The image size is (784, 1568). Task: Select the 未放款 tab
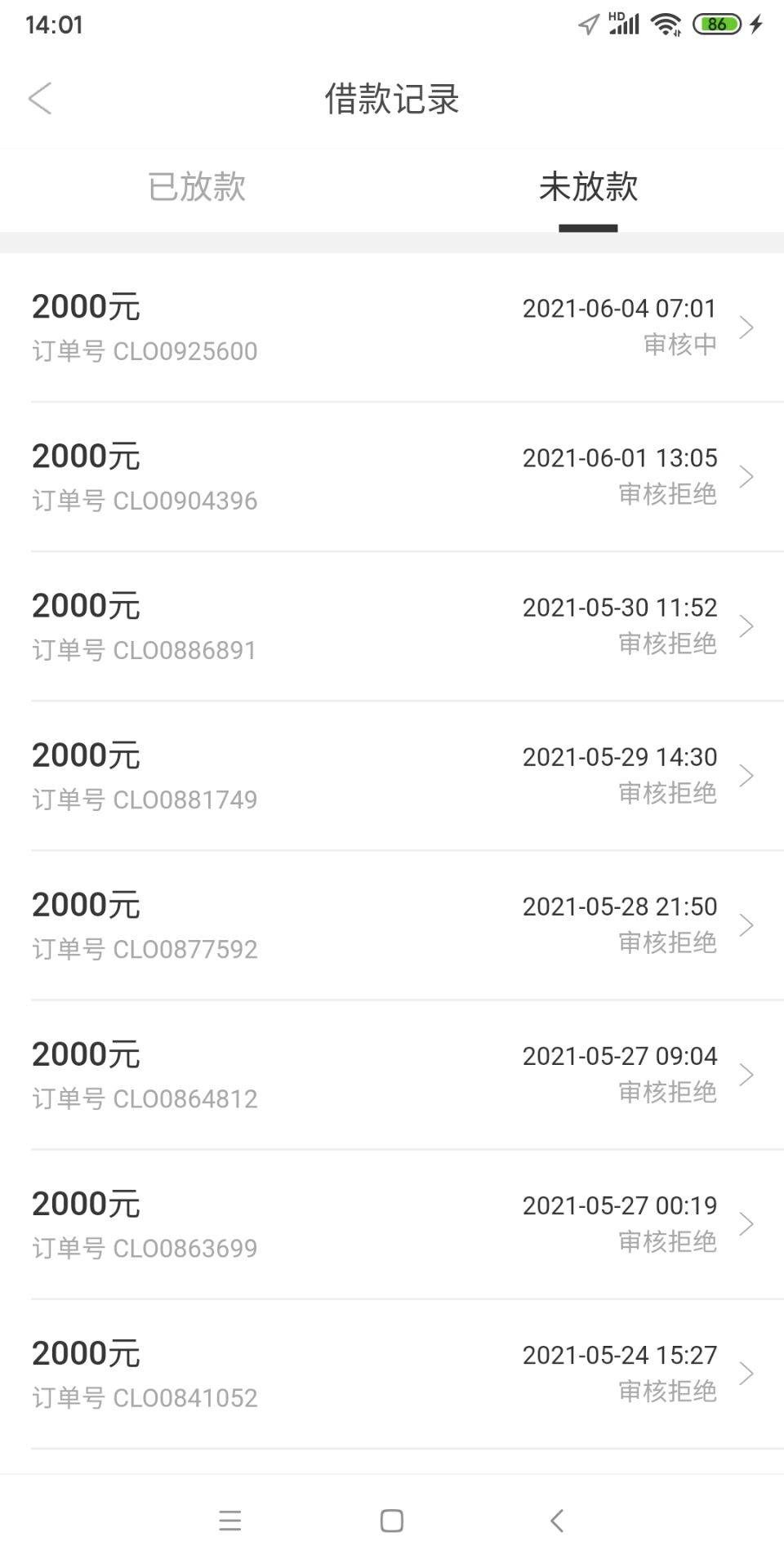[588, 188]
